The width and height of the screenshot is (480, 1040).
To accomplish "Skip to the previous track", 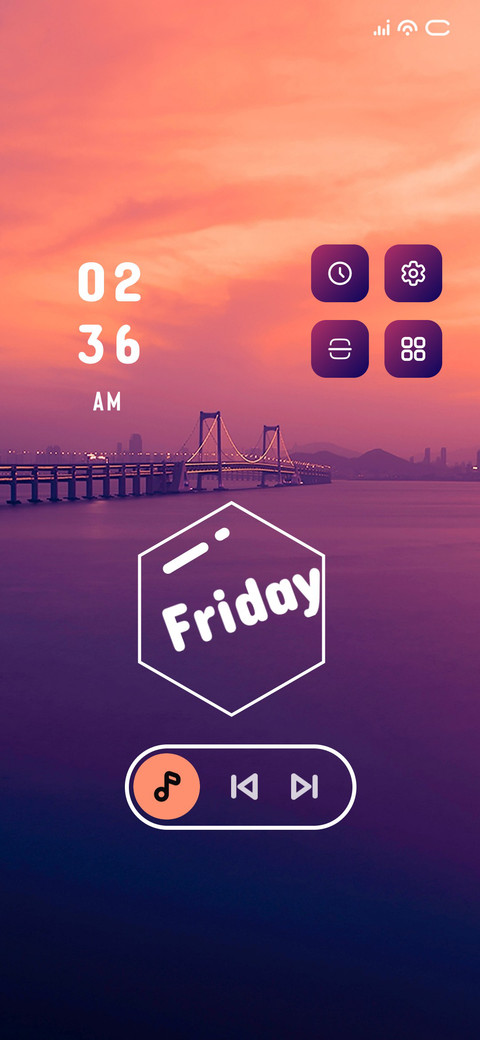I will coord(244,787).
